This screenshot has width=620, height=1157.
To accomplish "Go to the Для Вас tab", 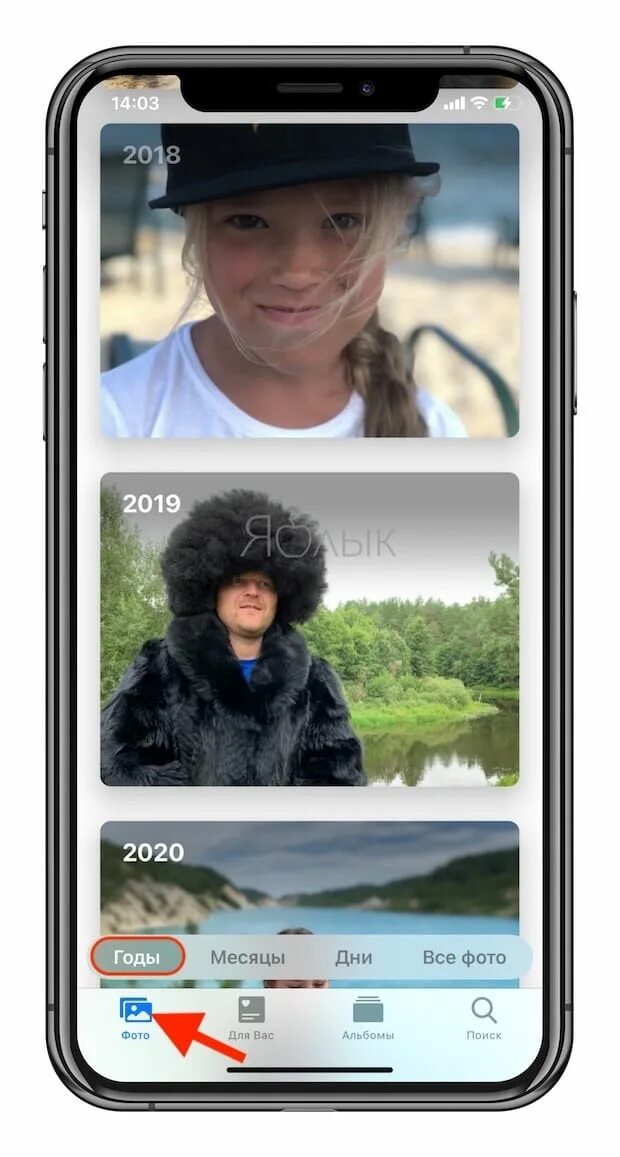I will tap(251, 1018).
